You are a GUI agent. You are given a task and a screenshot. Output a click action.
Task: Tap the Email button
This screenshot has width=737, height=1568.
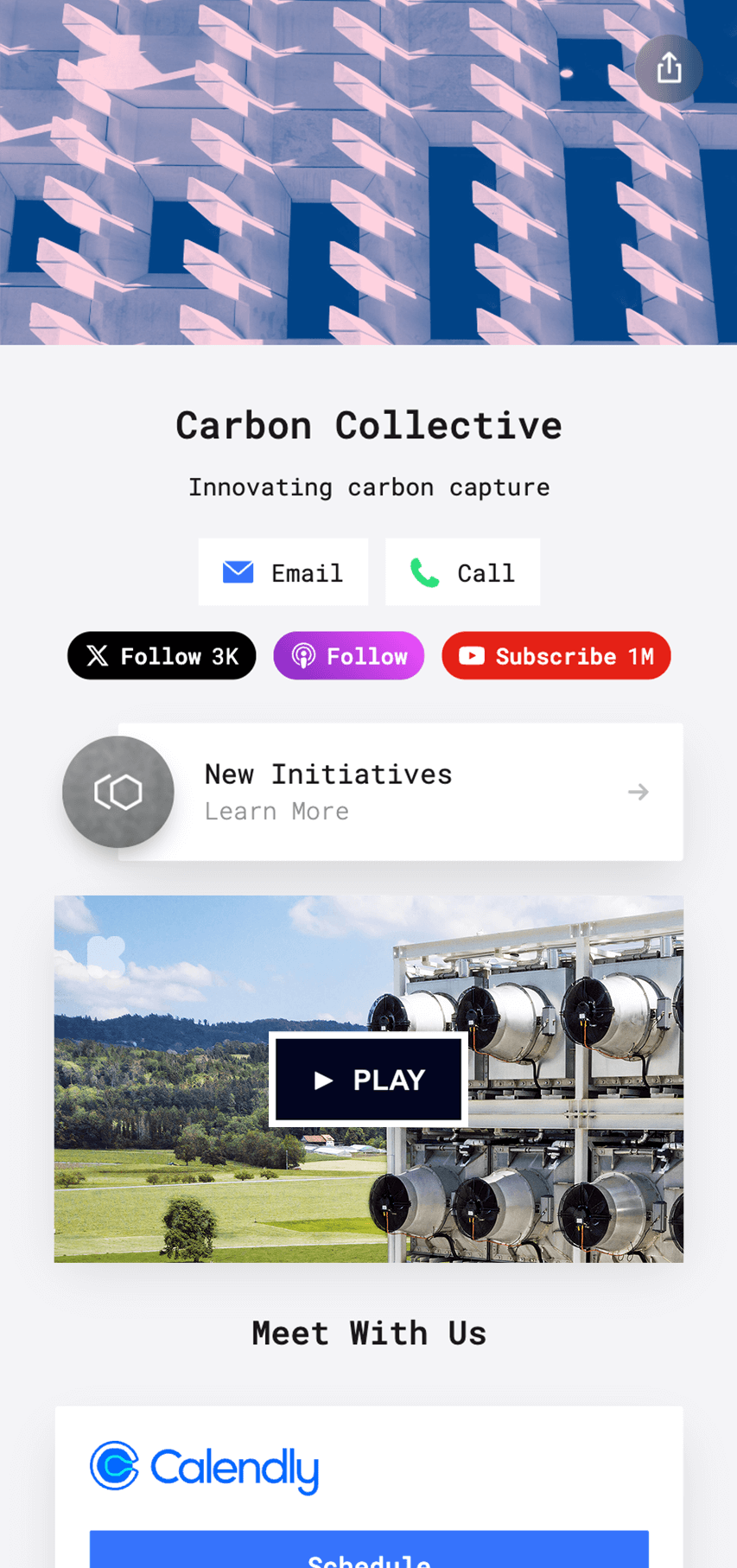283,572
